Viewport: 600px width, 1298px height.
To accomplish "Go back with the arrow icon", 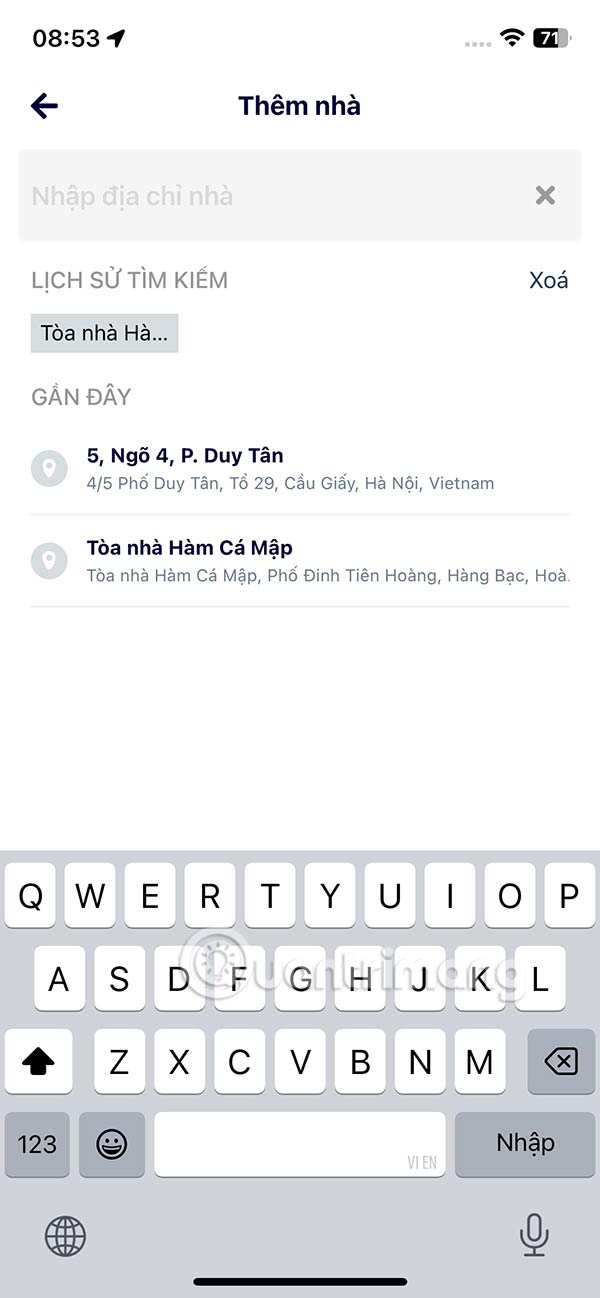I will coord(45,106).
